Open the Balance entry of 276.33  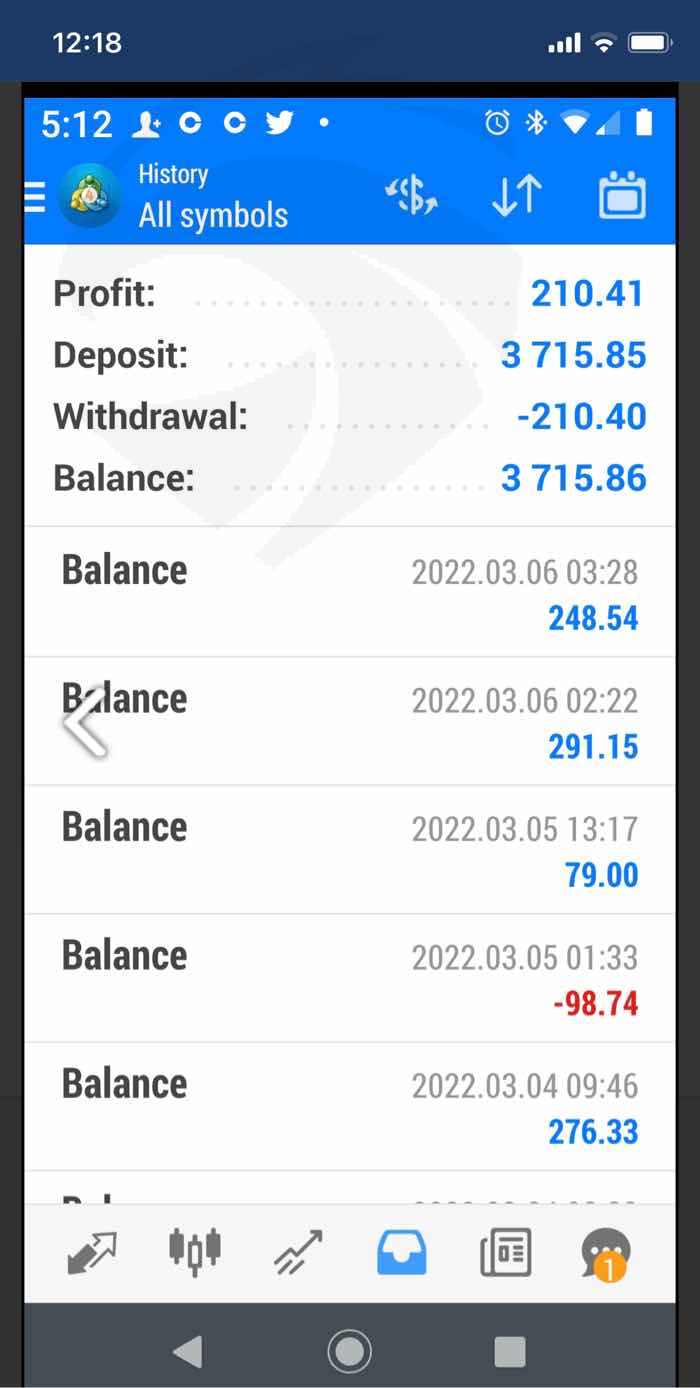(x=349, y=1106)
